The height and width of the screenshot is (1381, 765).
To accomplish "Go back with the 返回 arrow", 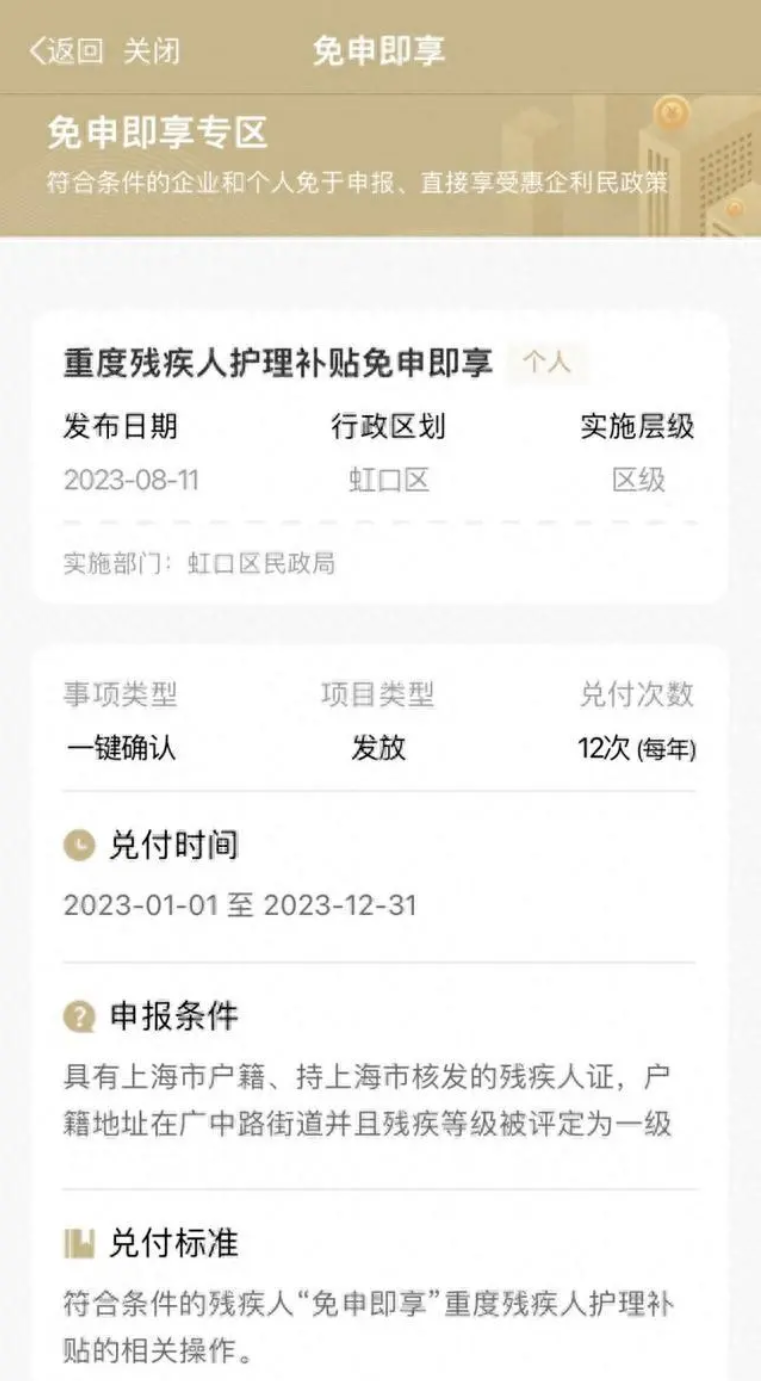I will tap(64, 51).
